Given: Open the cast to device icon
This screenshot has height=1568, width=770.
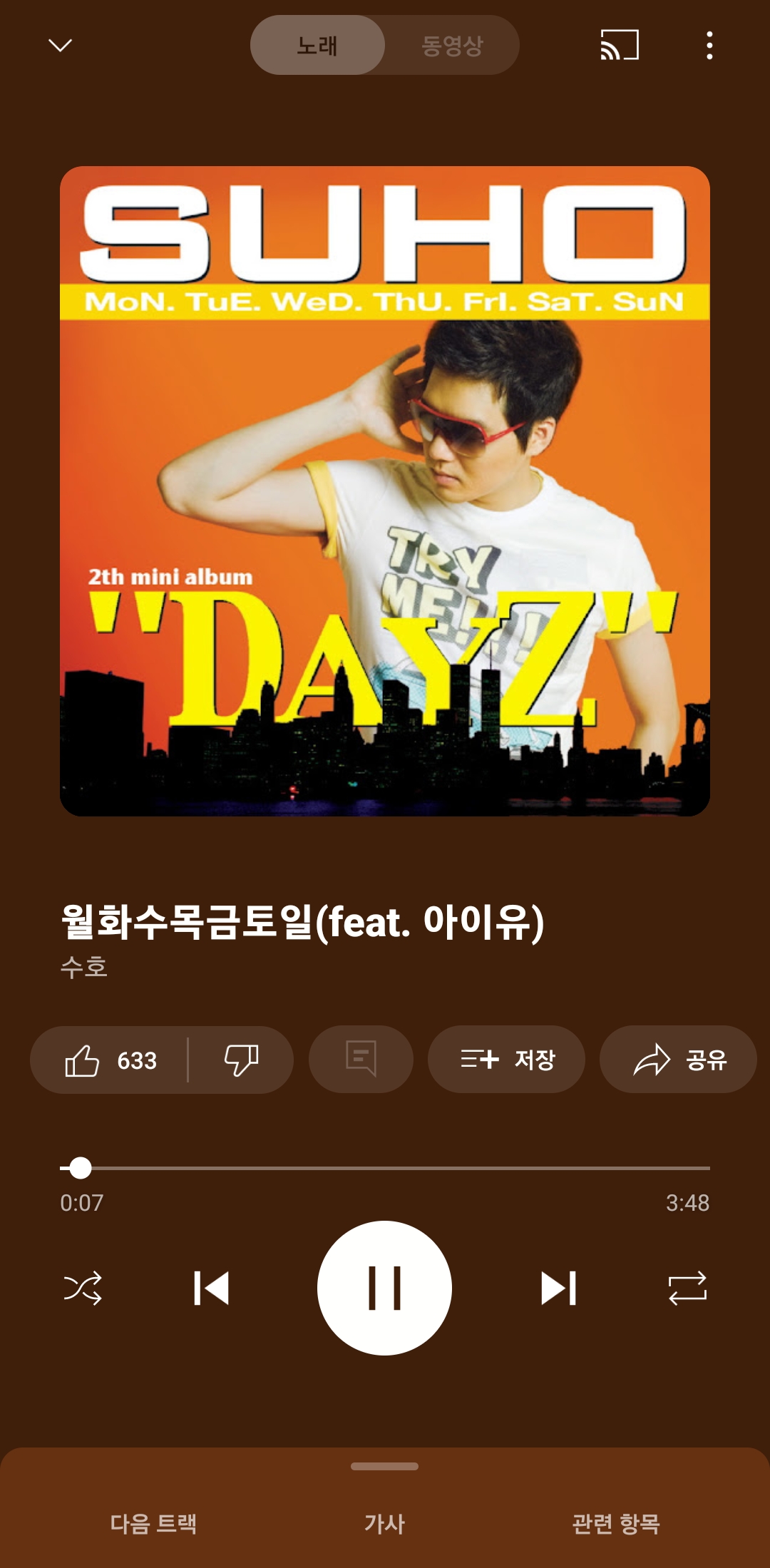Looking at the screenshot, I should point(619,45).
